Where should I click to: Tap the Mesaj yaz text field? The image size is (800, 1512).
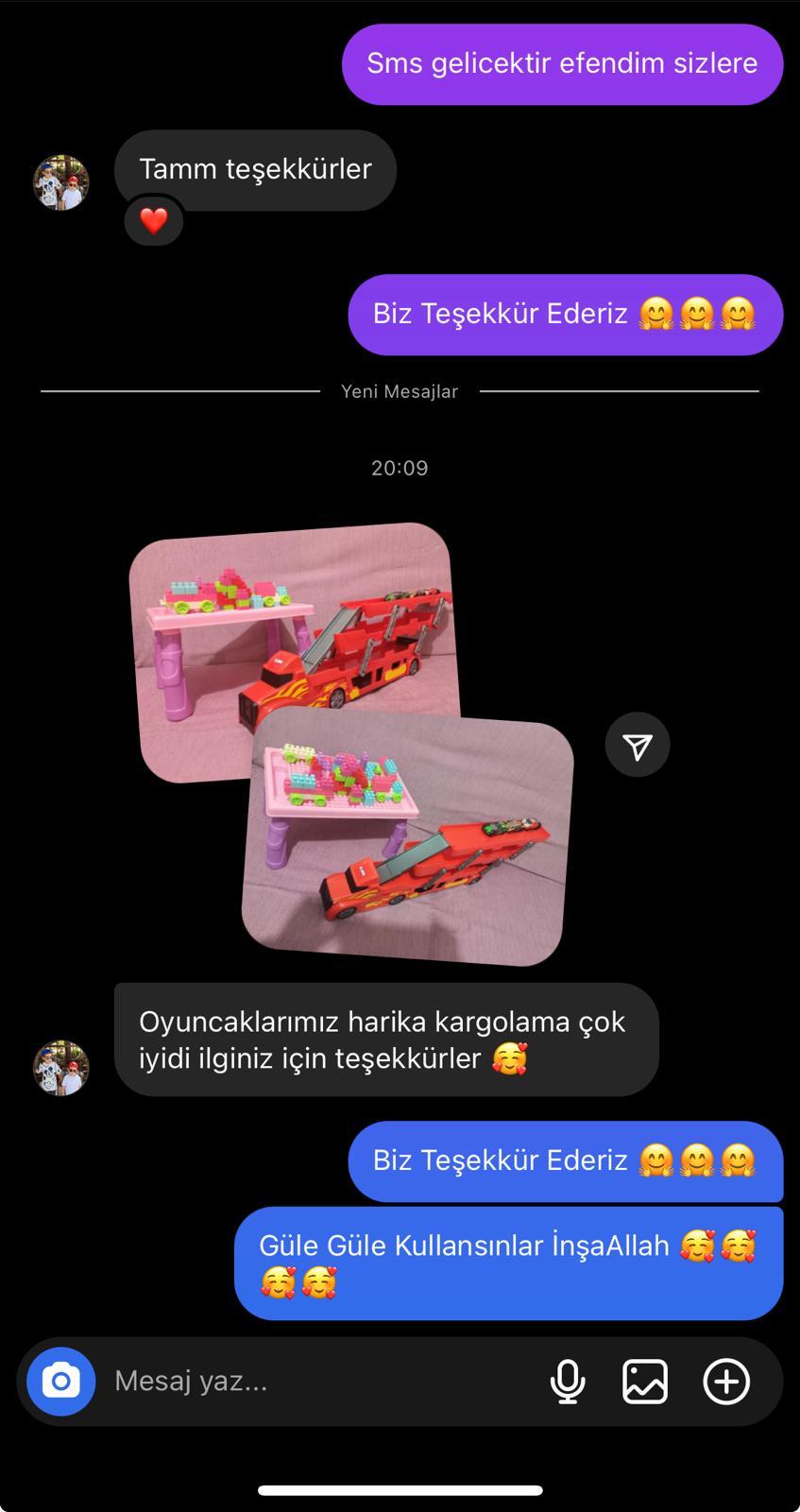321,1381
